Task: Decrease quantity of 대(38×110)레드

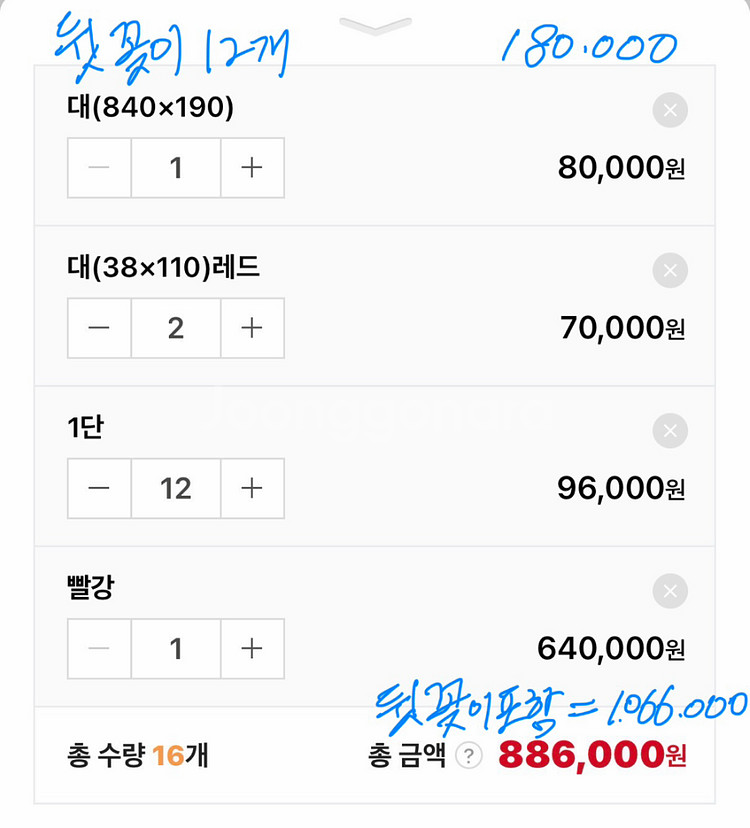Action: pyautogui.click(x=99, y=328)
